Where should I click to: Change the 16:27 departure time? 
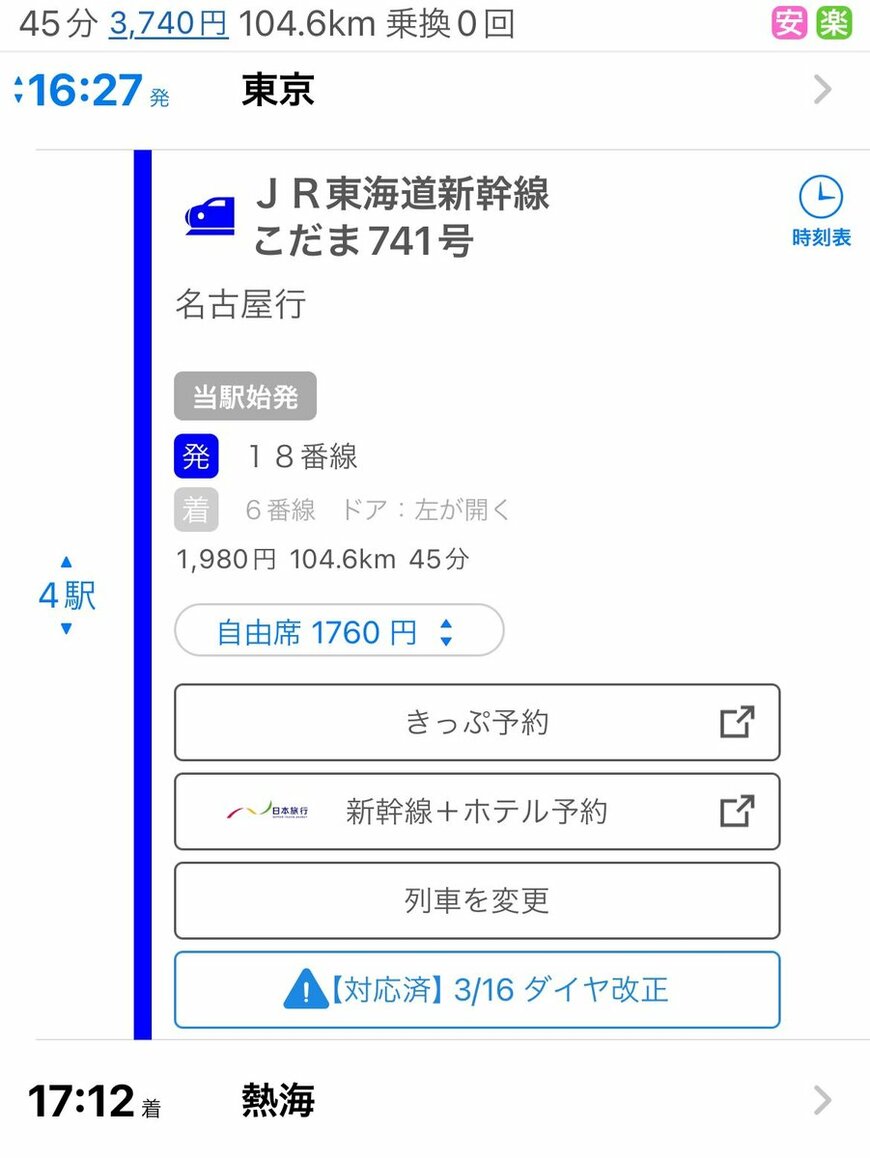click(90, 91)
